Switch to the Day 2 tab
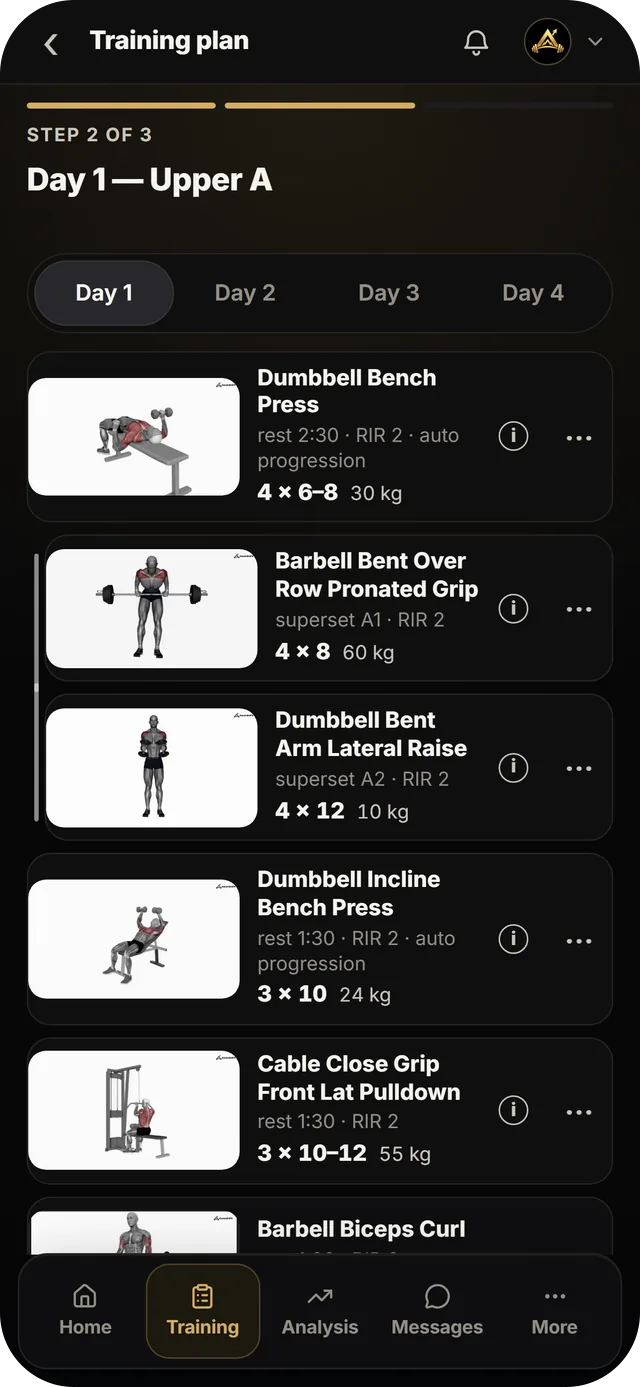Image resolution: width=640 pixels, height=1387 pixels. click(245, 293)
